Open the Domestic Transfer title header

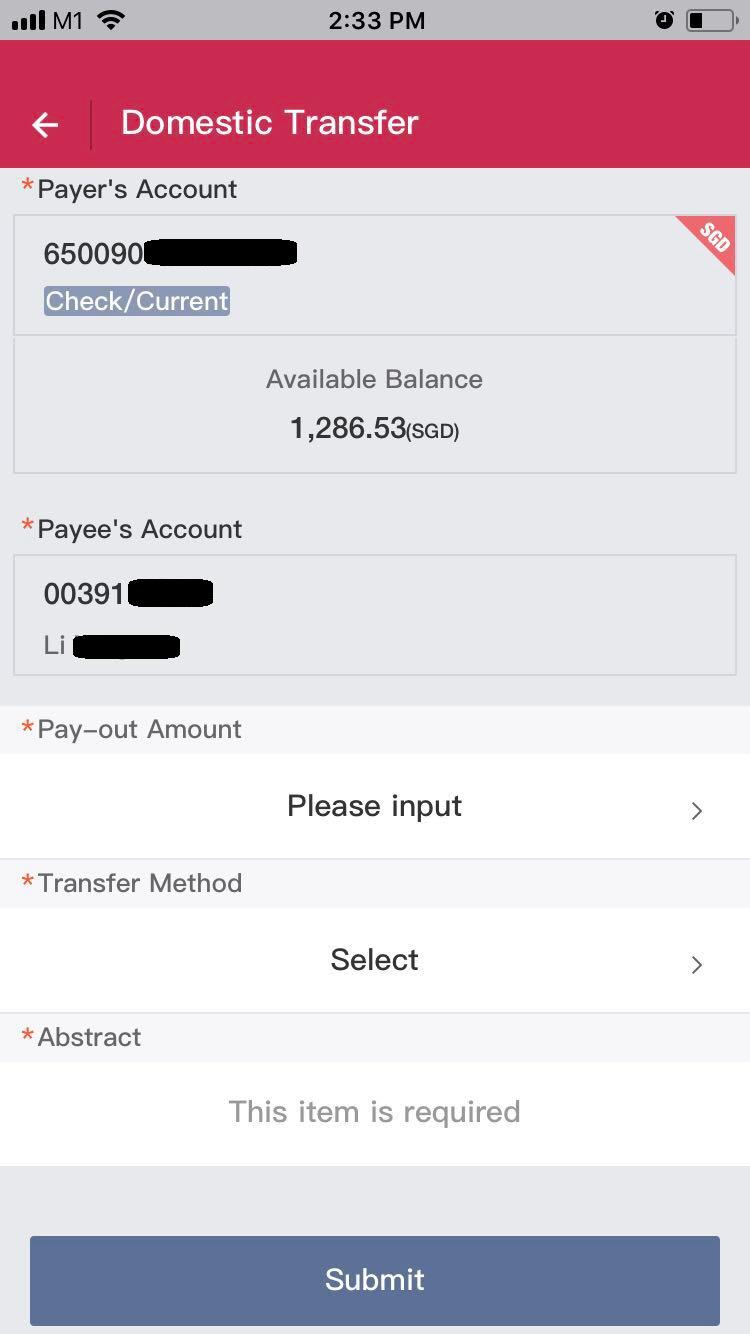click(269, 122)
